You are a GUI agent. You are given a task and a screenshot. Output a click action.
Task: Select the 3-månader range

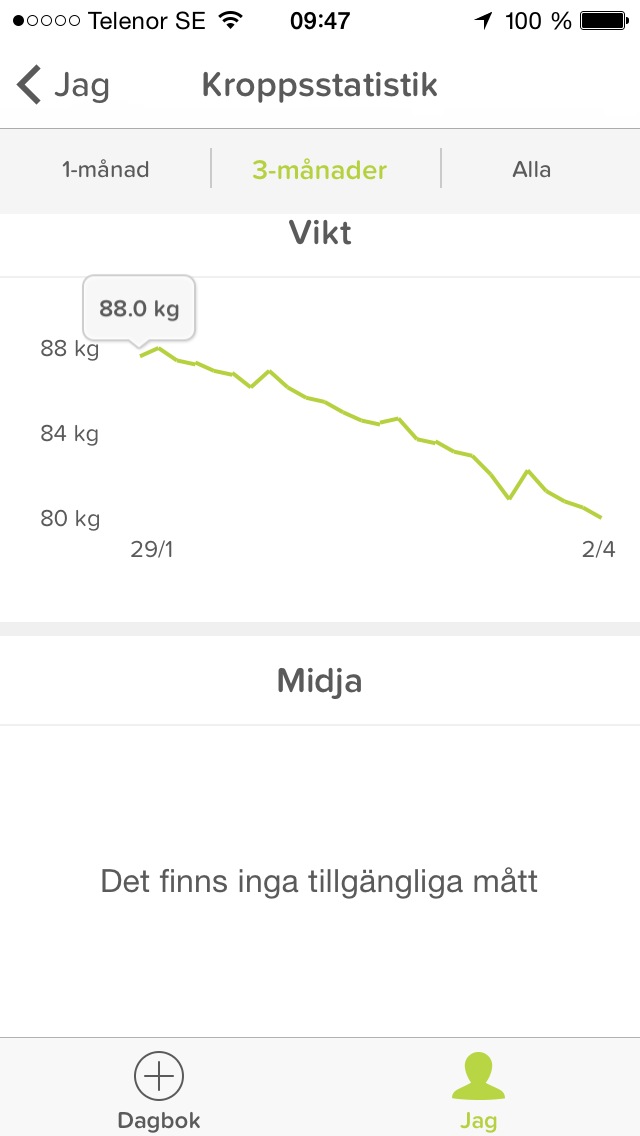point(320,170)
